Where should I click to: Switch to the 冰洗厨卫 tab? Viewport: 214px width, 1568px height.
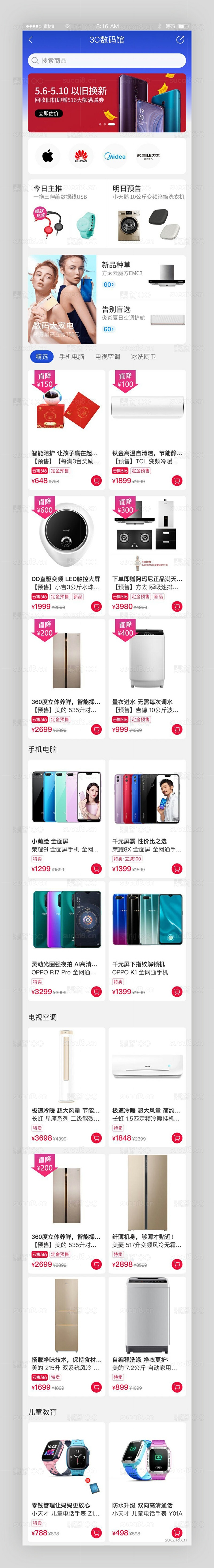click(143, 357)
